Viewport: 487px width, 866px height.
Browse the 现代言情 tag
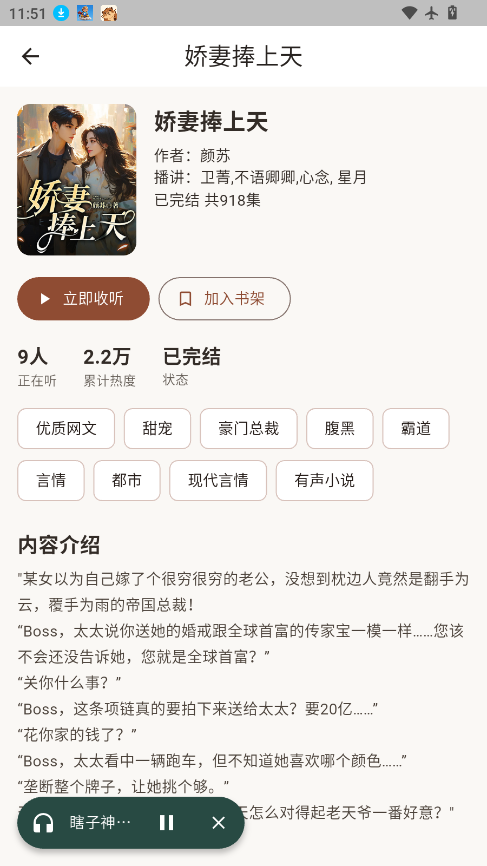tap(218, 480)
